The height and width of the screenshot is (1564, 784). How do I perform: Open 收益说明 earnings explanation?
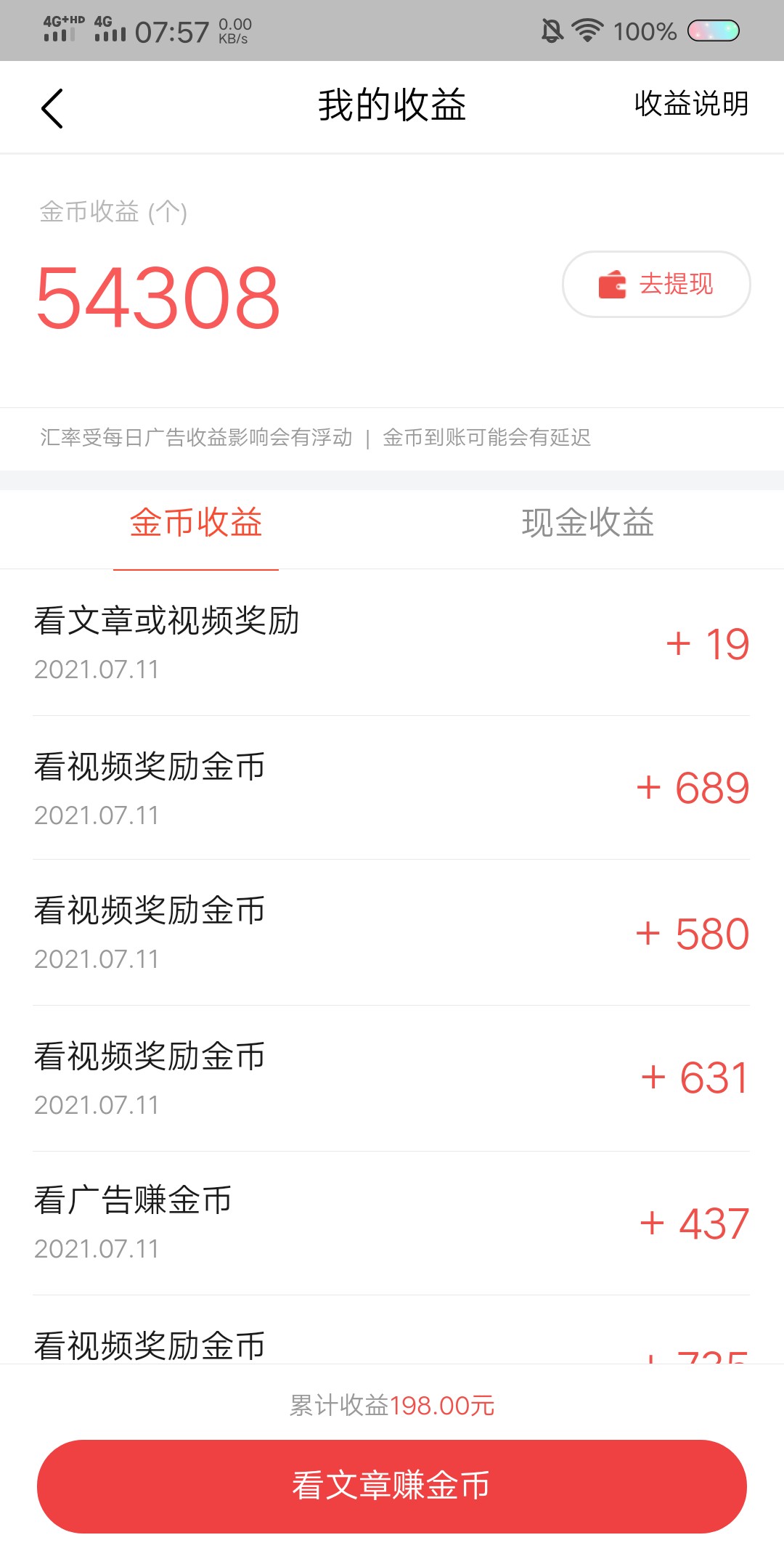pos(690,105)
